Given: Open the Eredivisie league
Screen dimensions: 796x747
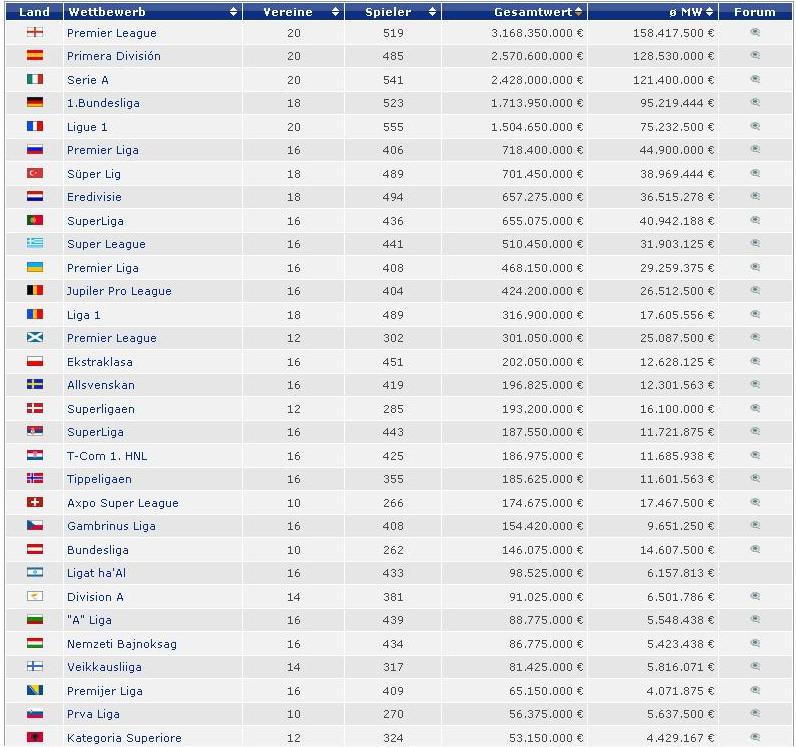Looking at the screenshot, I should (94, 197).
